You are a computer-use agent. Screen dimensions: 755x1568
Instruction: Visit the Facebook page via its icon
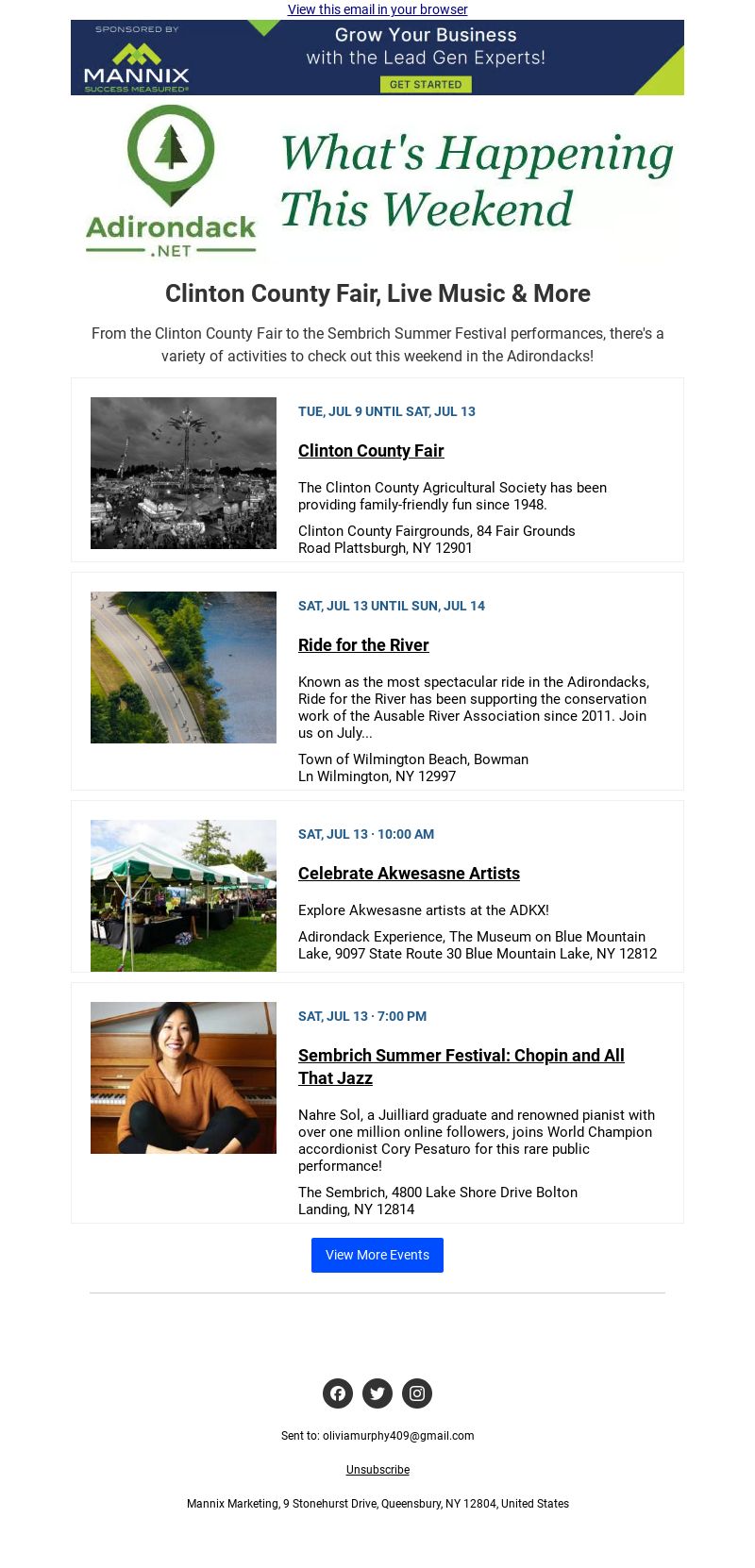[338, 1393]
